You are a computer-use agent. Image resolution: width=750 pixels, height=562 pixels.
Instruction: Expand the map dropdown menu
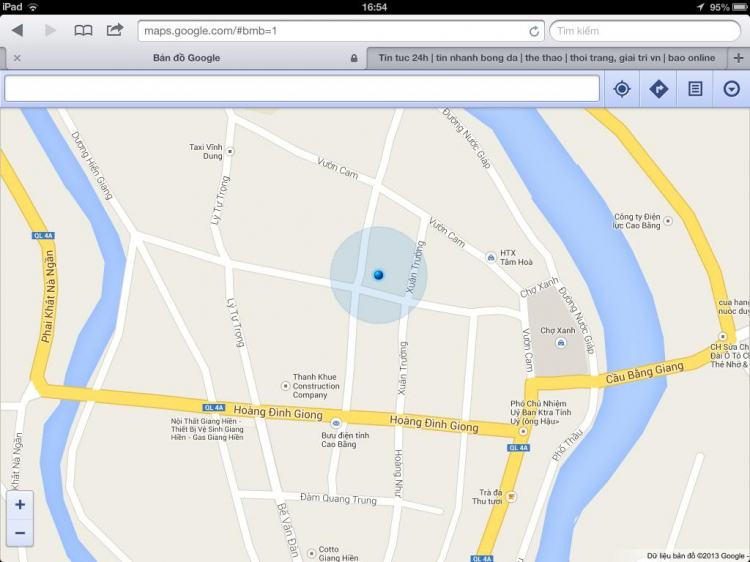pyautogui.click(x=731, y=89)
